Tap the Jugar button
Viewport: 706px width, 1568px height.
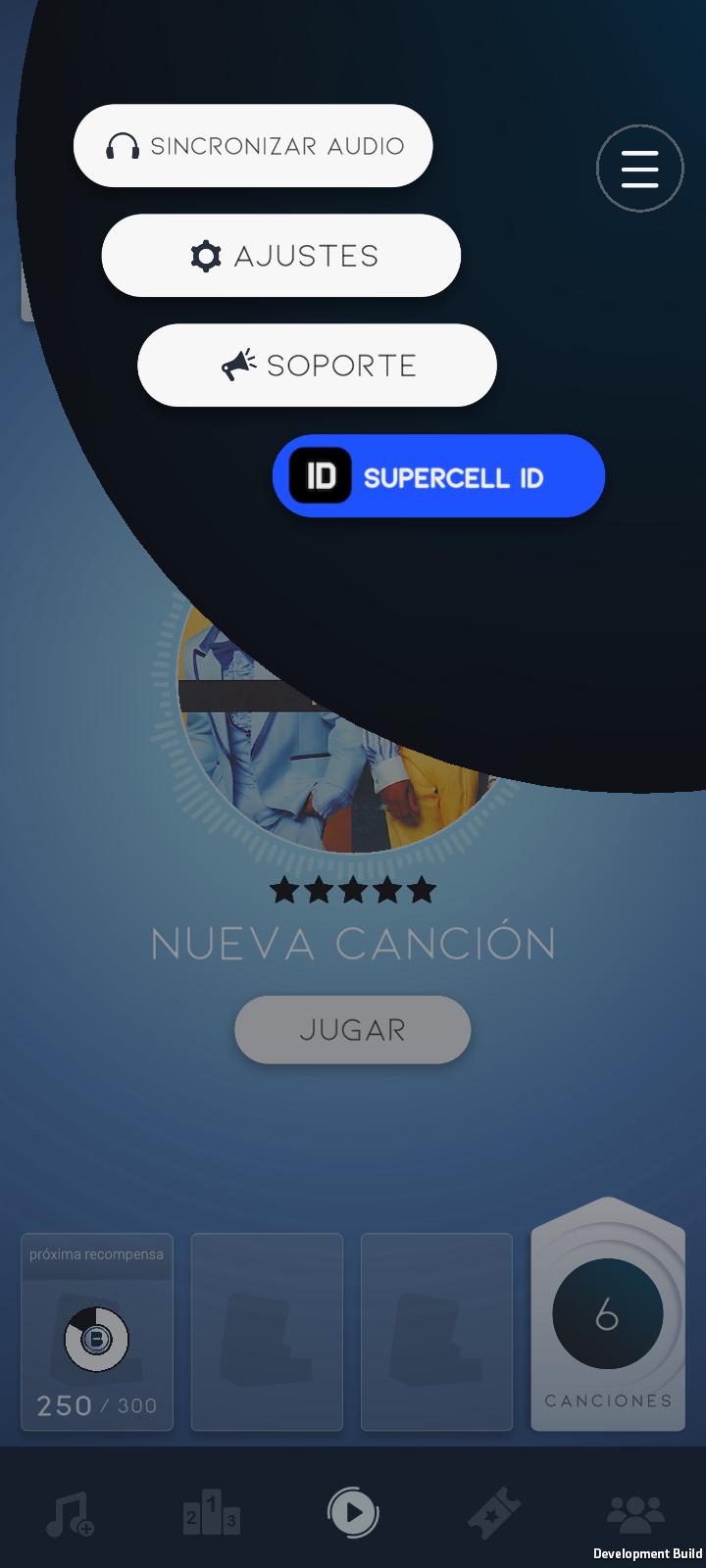tap(352, 1030)
